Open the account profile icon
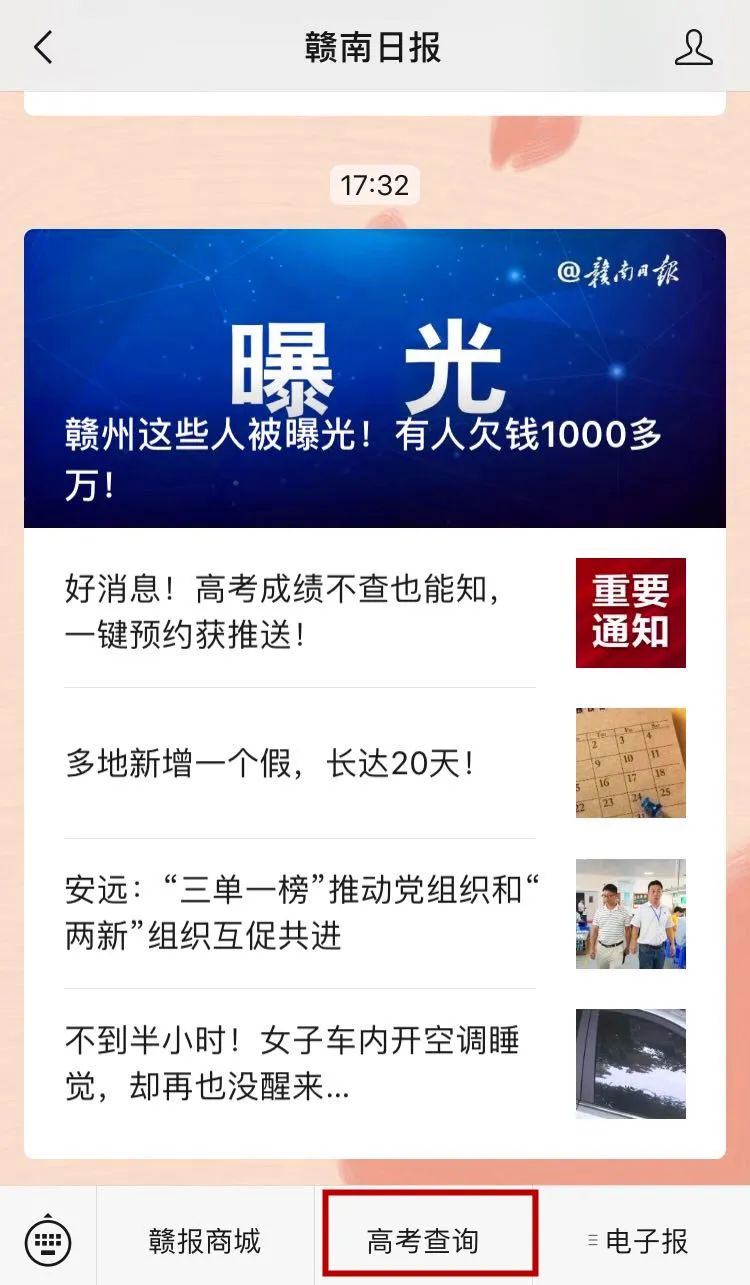 tap(694, 47)
